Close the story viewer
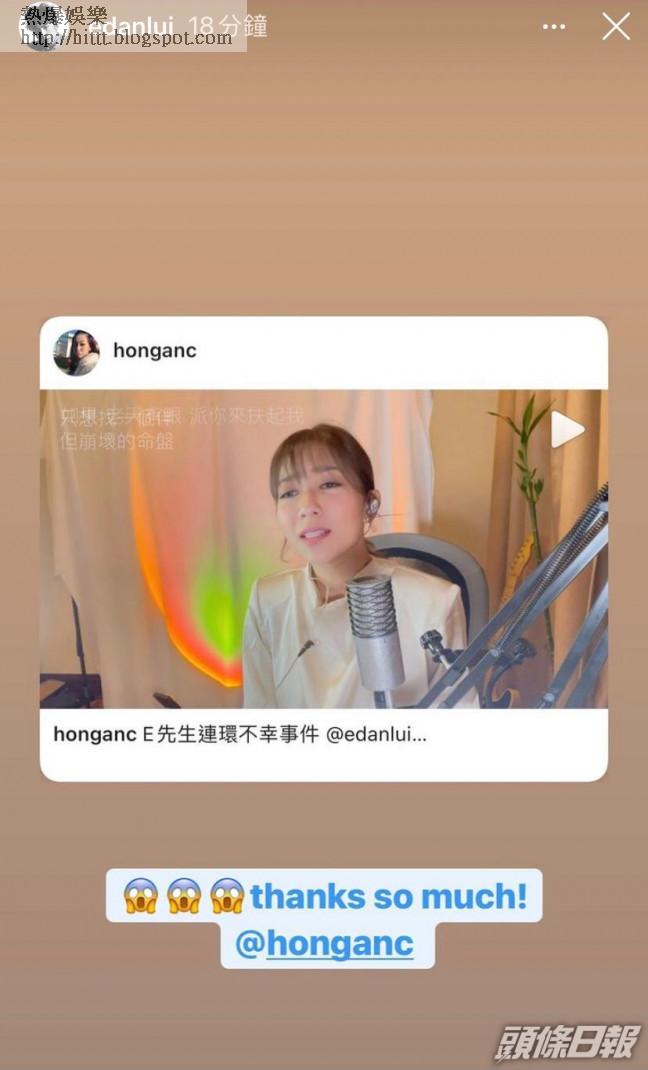648x1070 pixels. point(616,27)
